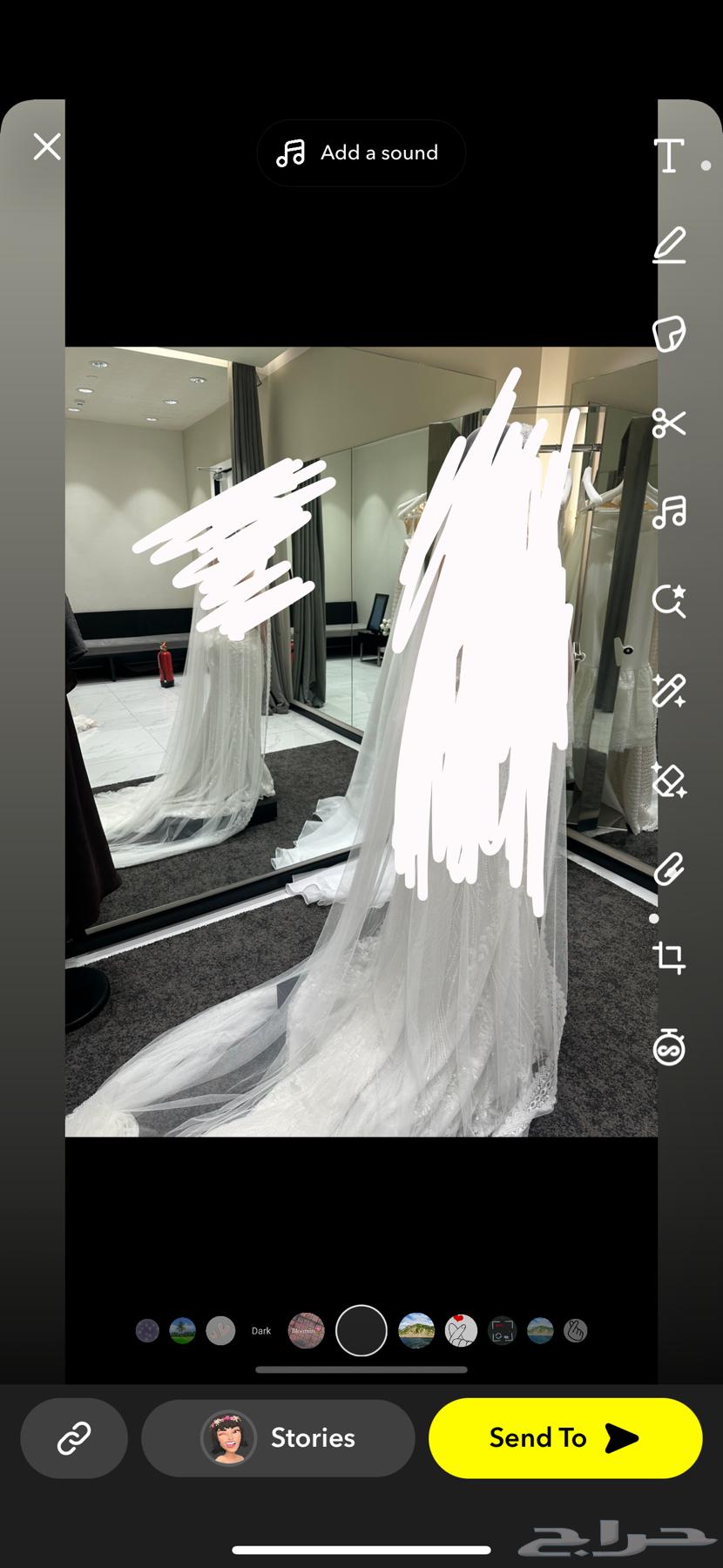This screenshot has height=1568, width=723.
Task: Select the pencil drawing tool
Action: pyautogui.click(x=669, y=246)
